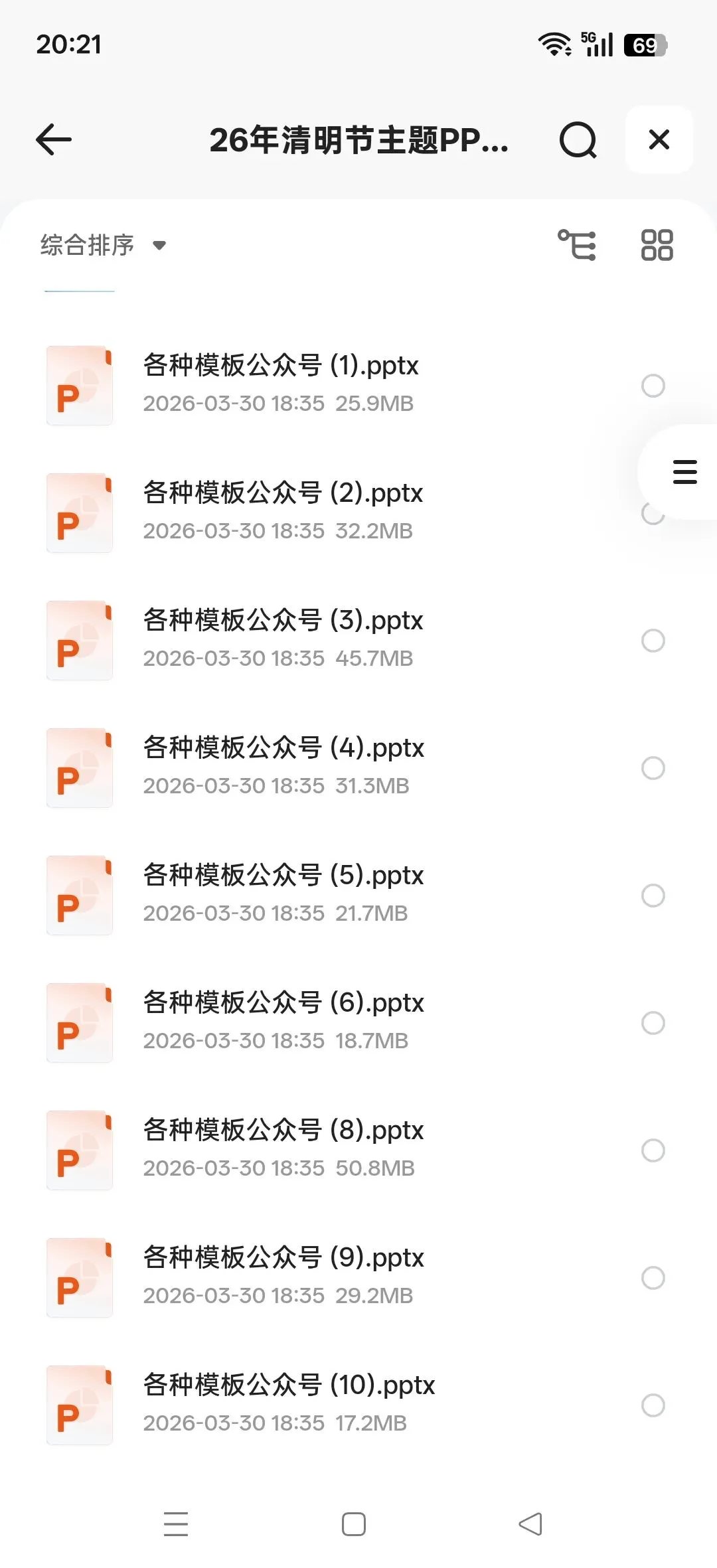Open 各种模板公众号 (9).pptx

coord(283,1276)
